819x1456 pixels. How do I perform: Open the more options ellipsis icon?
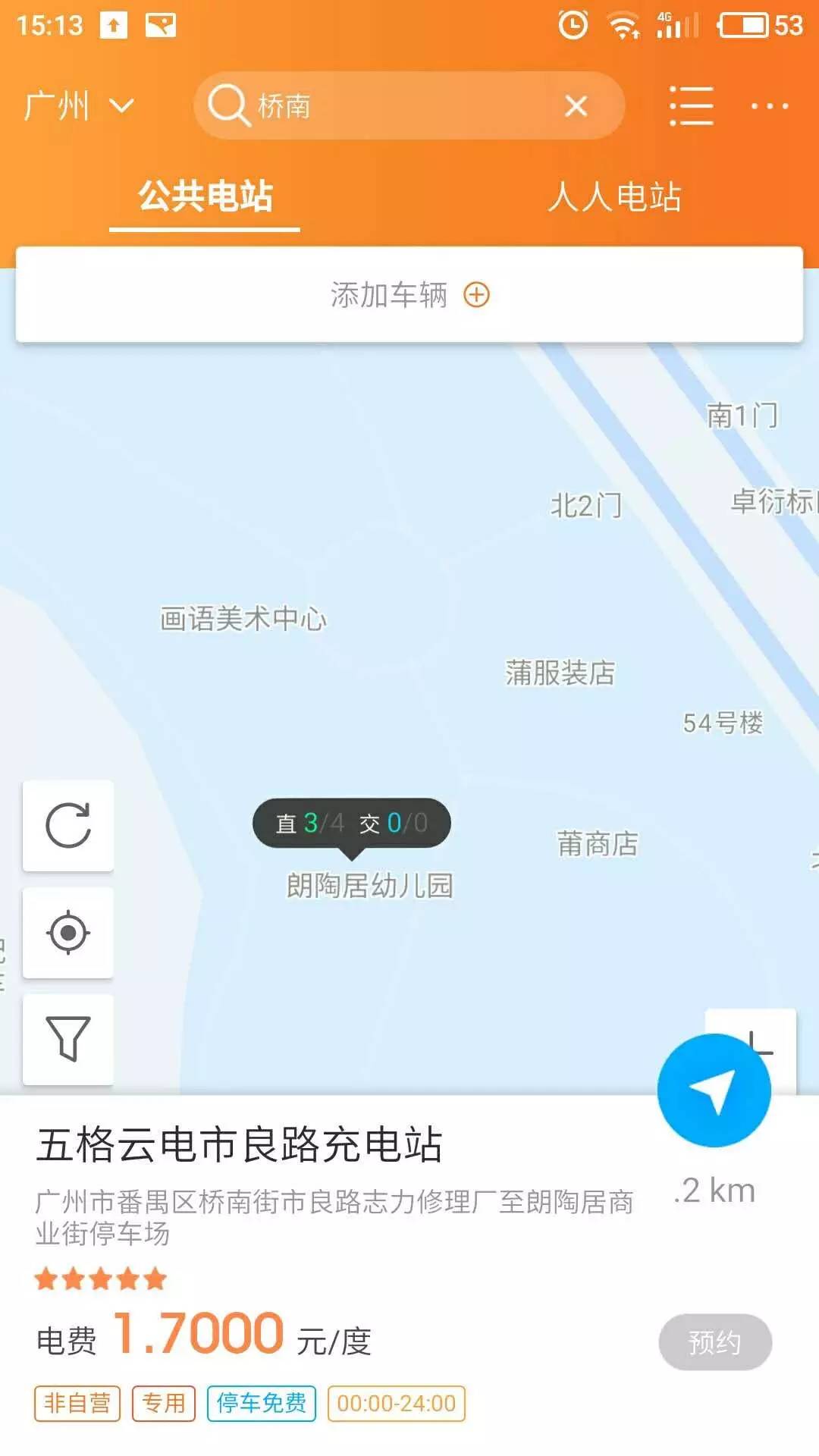coord(770,106)
